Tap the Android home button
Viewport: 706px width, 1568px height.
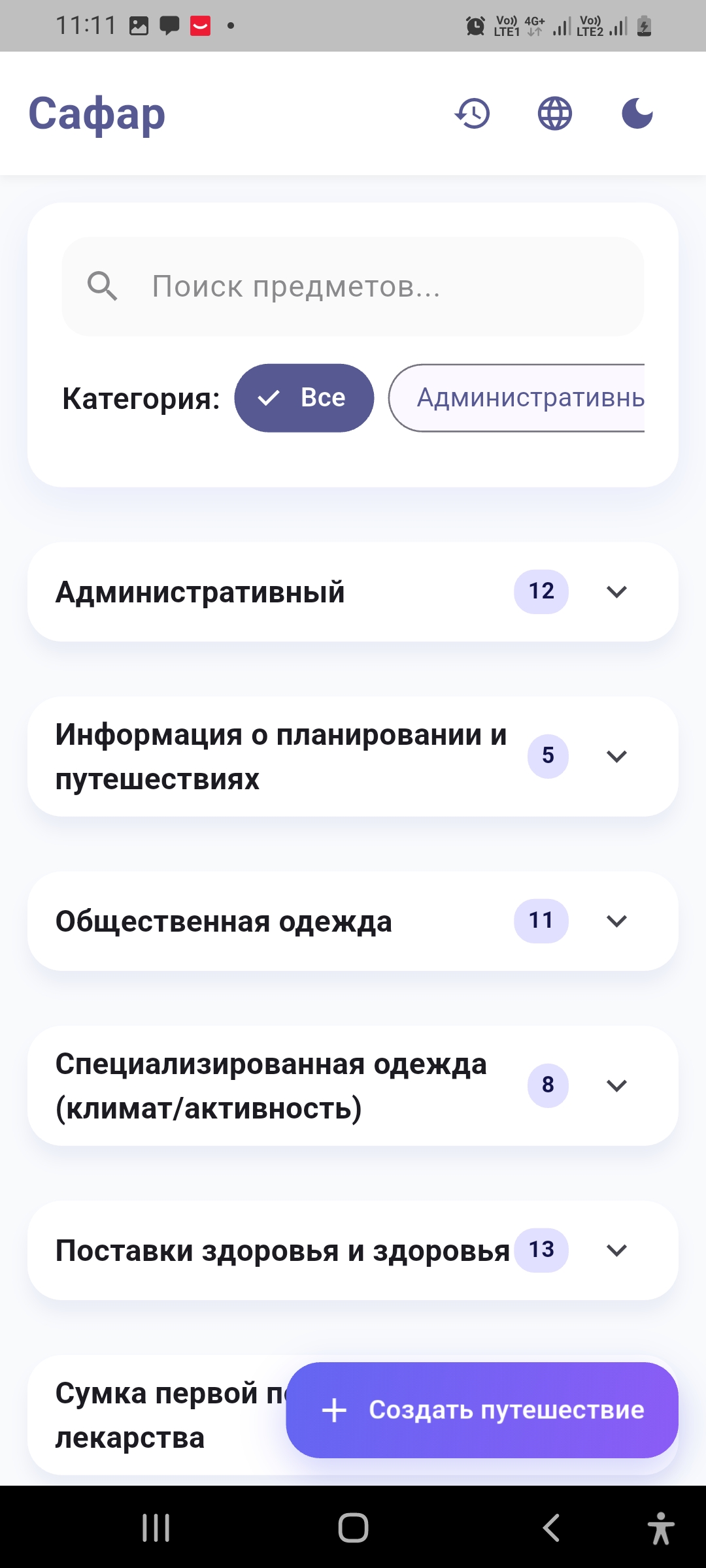point(353,1527)
